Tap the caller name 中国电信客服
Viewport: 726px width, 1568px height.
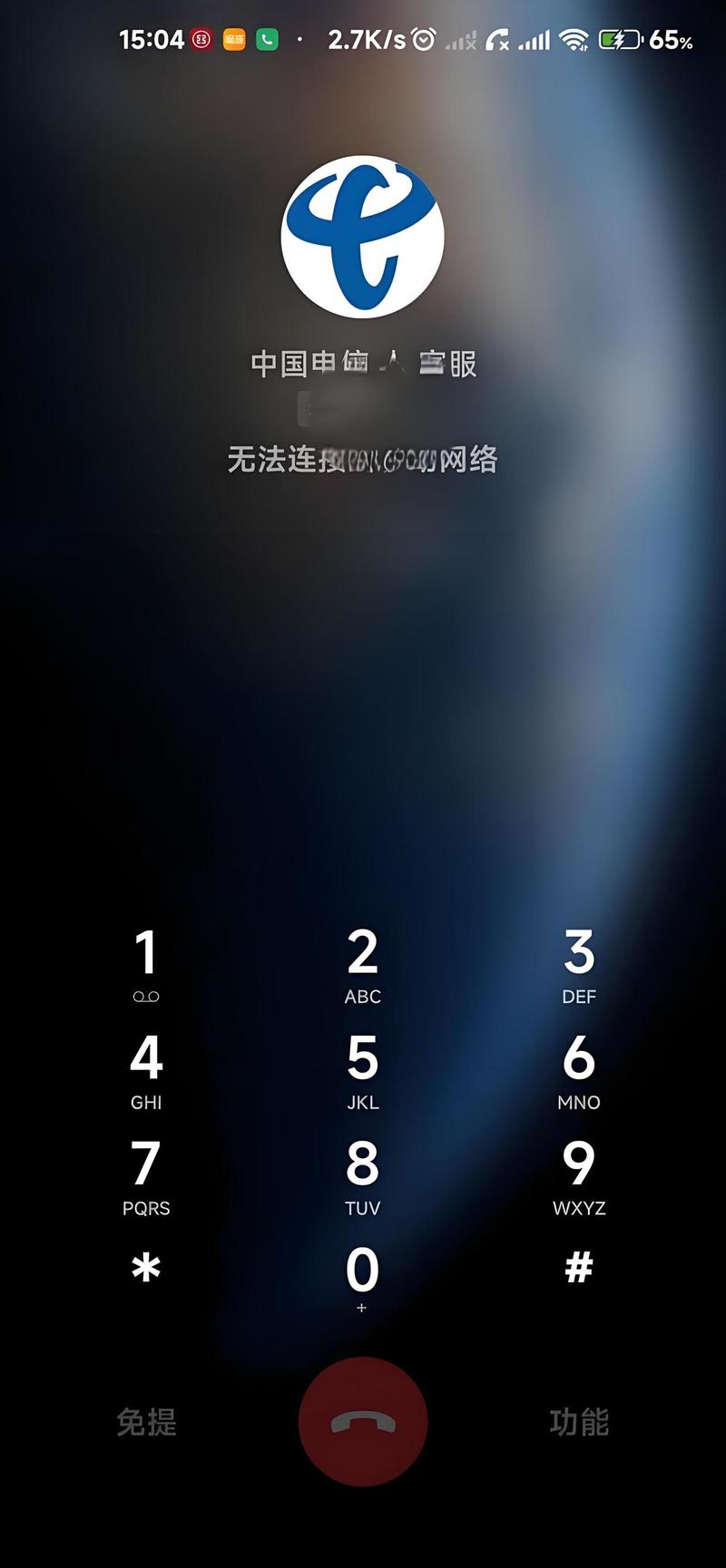tap(362, 361)
